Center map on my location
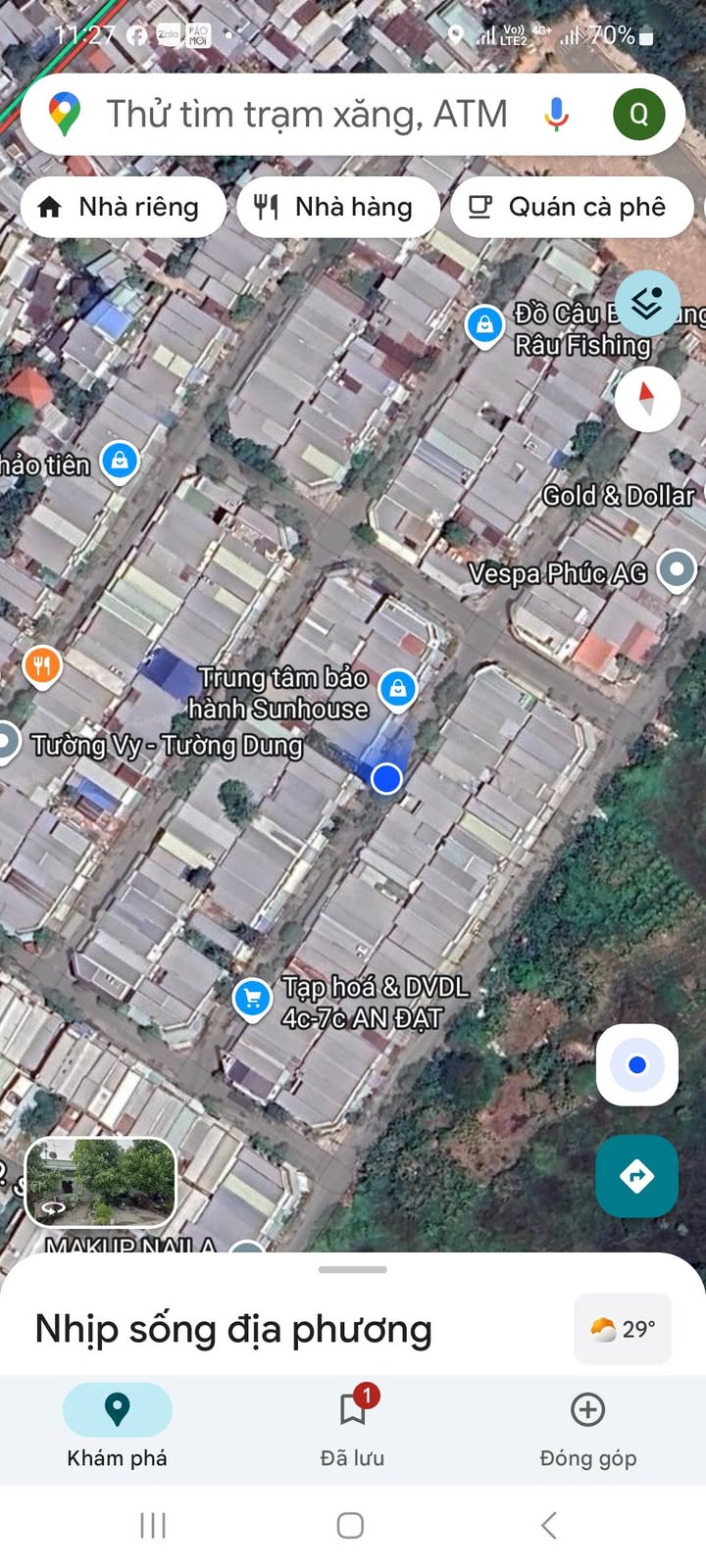Screen dimensions: 706x1568 (637, 1065)
